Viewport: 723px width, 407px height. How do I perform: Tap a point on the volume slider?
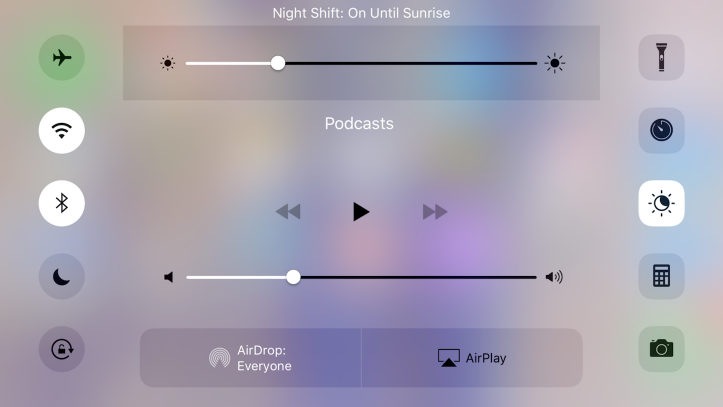pyautogui.click(x=400, y=277)
